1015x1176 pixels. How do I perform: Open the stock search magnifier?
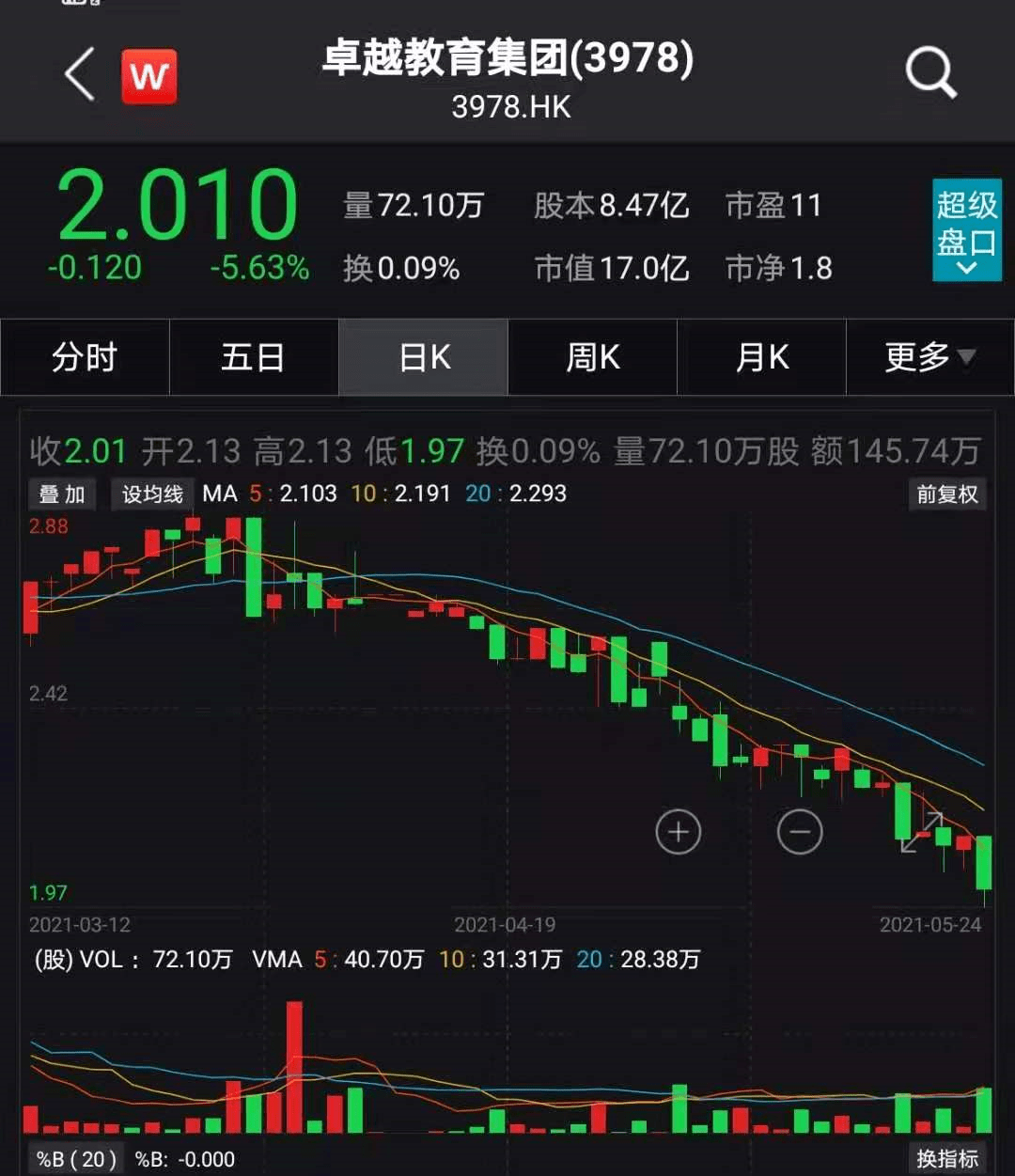[x=930, y=73]
